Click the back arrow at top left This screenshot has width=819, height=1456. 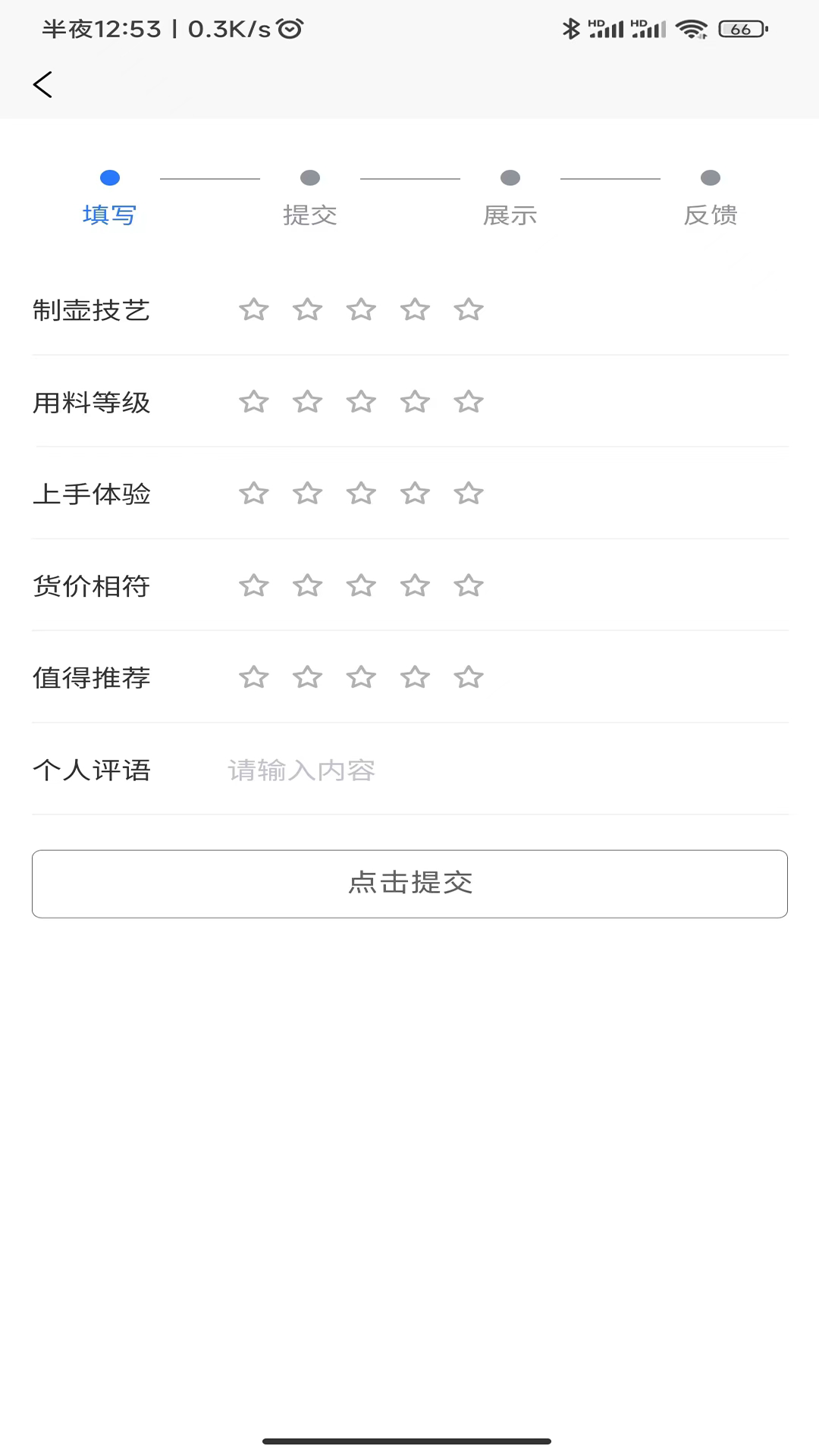point(43,84)
